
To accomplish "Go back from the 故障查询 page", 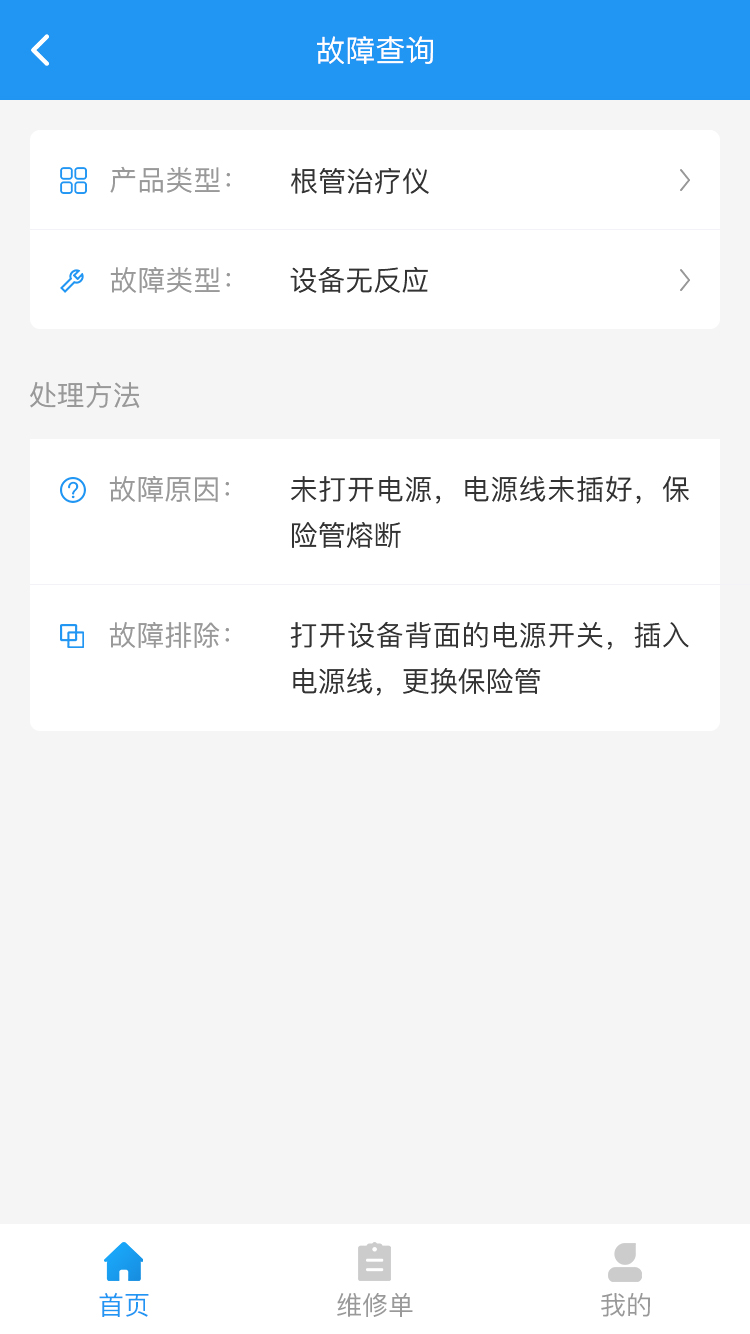I will coord(40,50).
